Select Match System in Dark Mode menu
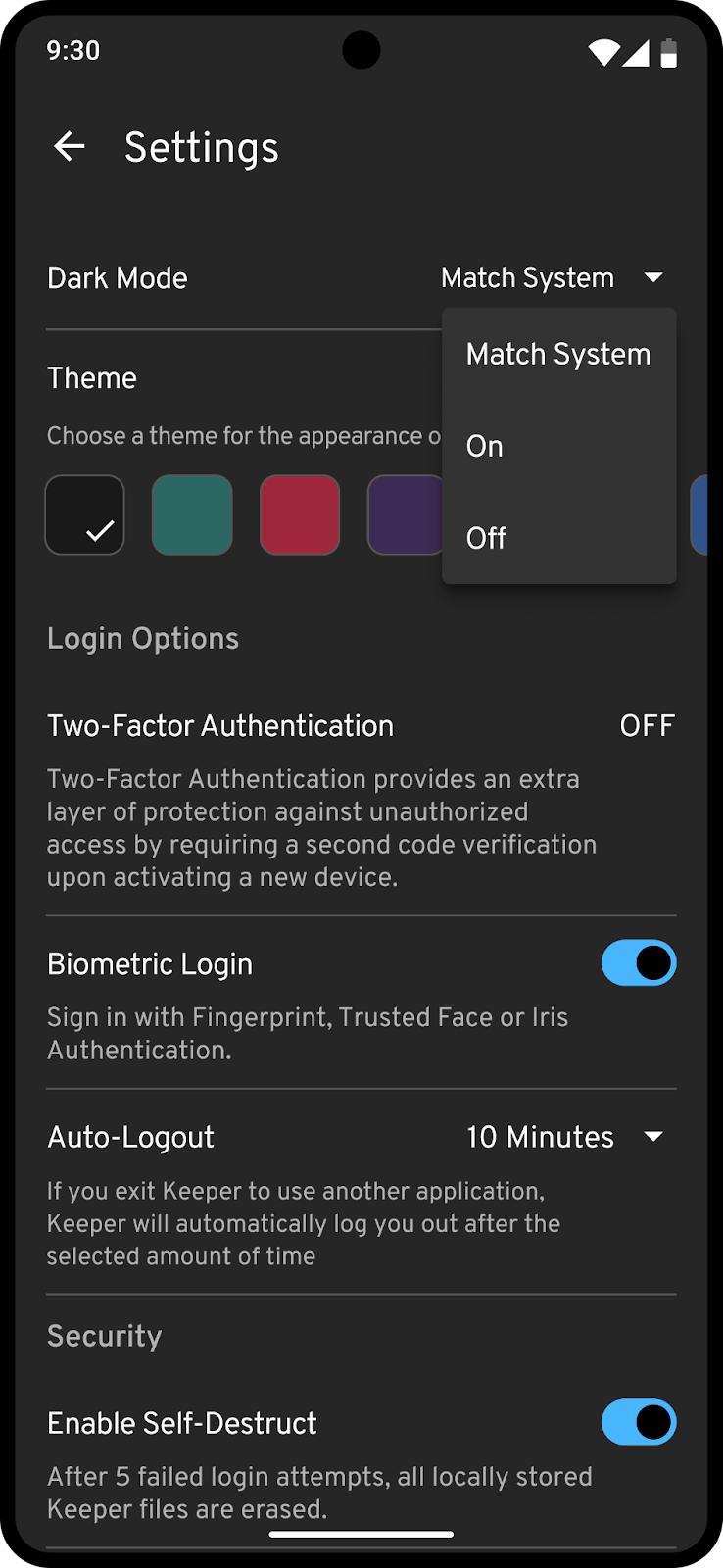 [x=557, y=354]
